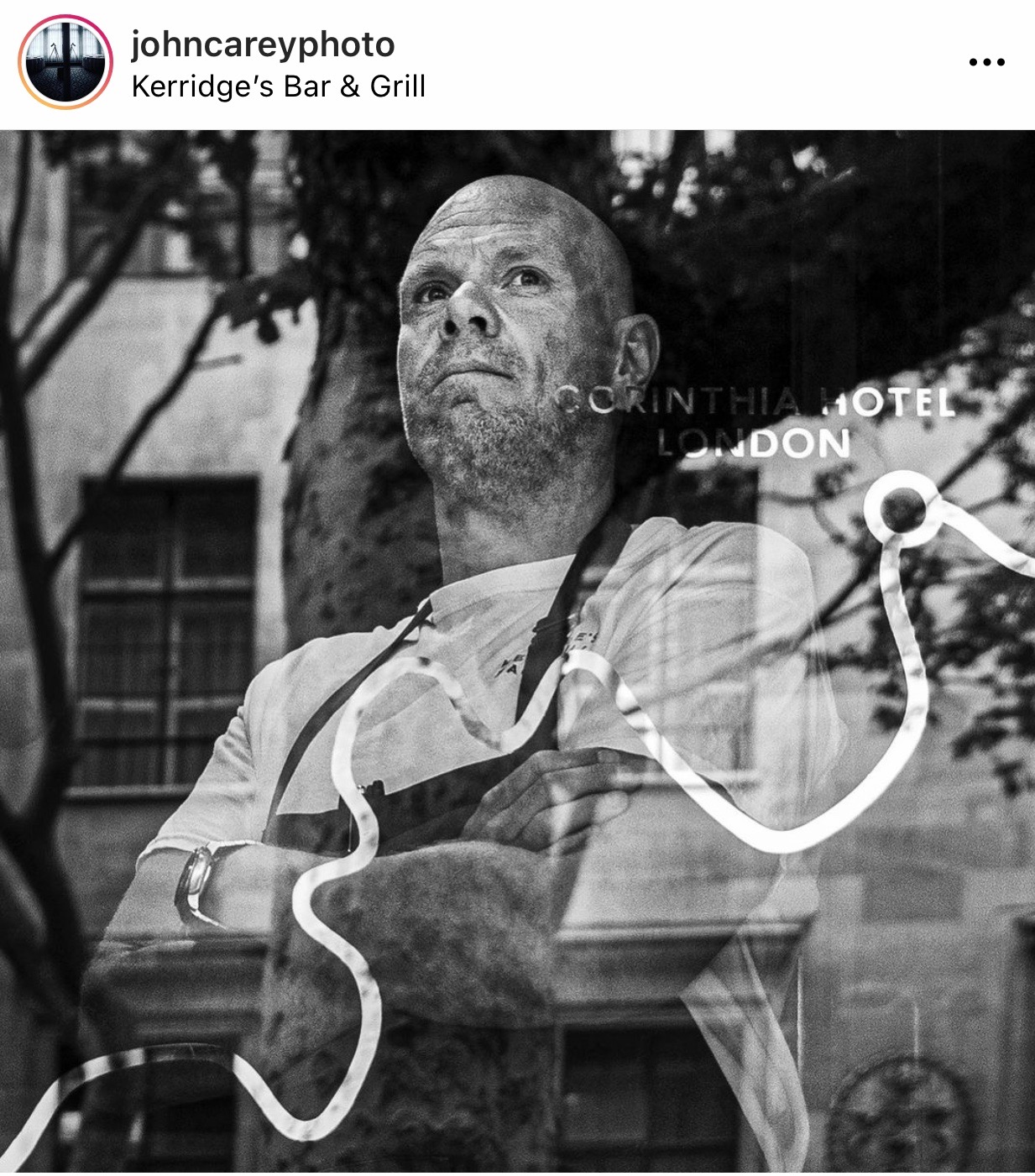Open johncareyphoto's profile picture
Viewport: 1035px width, 1176px height.
click(x=65, y=62)
